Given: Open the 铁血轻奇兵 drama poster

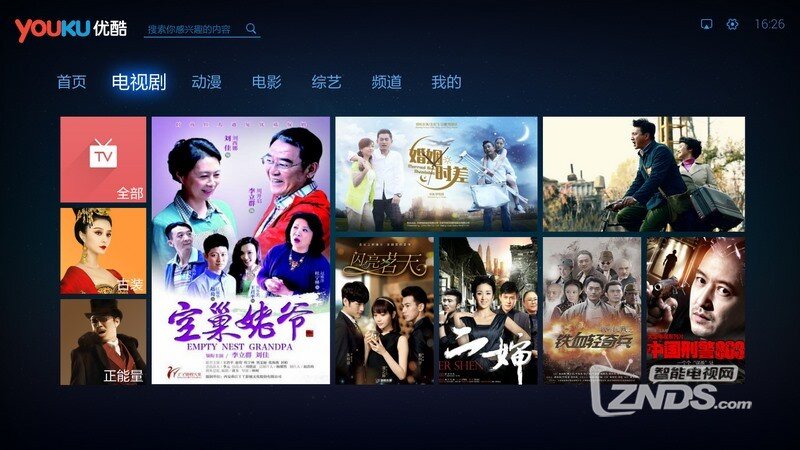Looking at the screenshot, I should click(591, 310).
